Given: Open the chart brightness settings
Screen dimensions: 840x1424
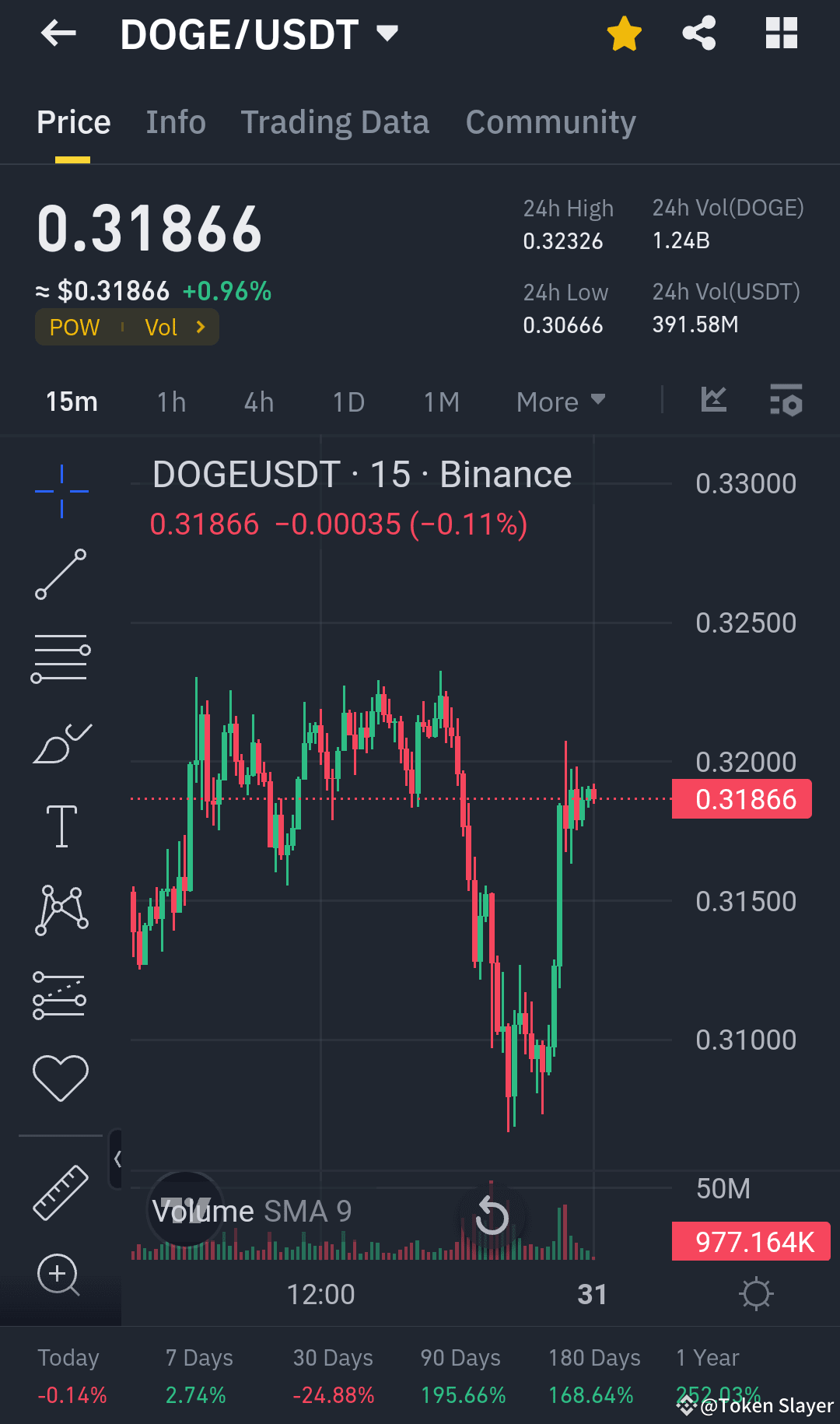Looking at the screenshot, I should click(755, 1293).
